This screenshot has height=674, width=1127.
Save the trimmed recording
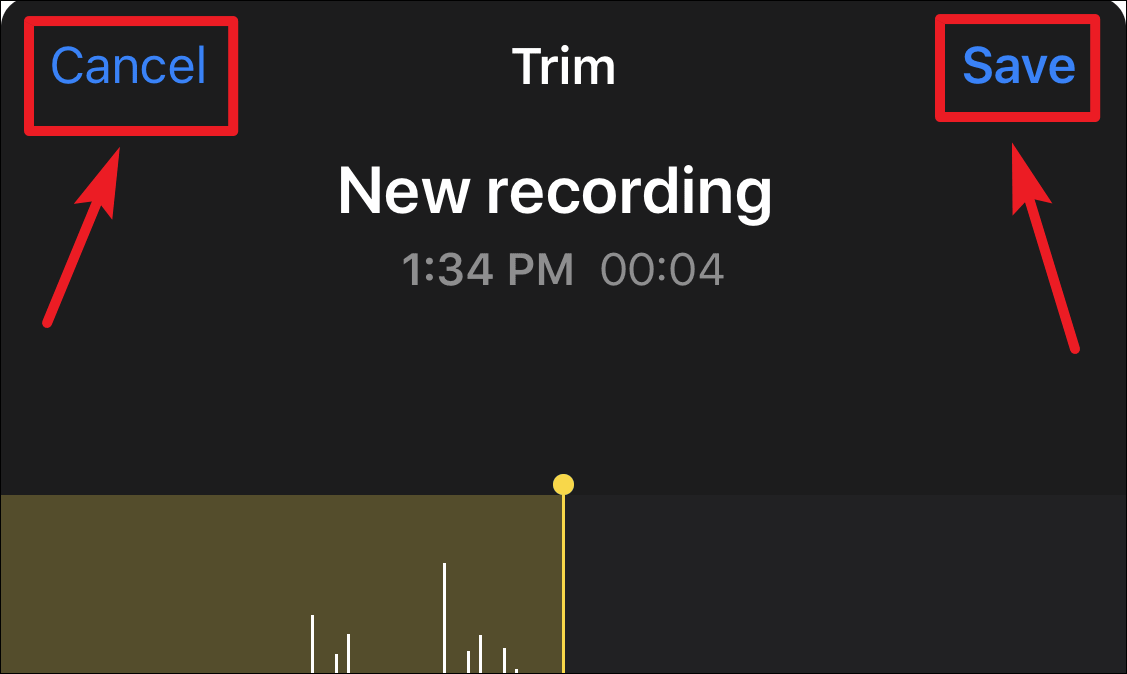pyautogui.click(x=1018, y=67)
